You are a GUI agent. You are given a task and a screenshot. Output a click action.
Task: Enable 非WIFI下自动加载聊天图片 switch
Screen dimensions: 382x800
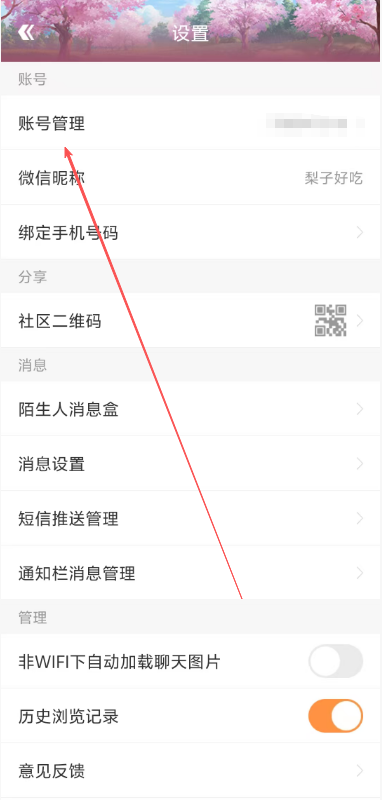click(x=336, y=661)
